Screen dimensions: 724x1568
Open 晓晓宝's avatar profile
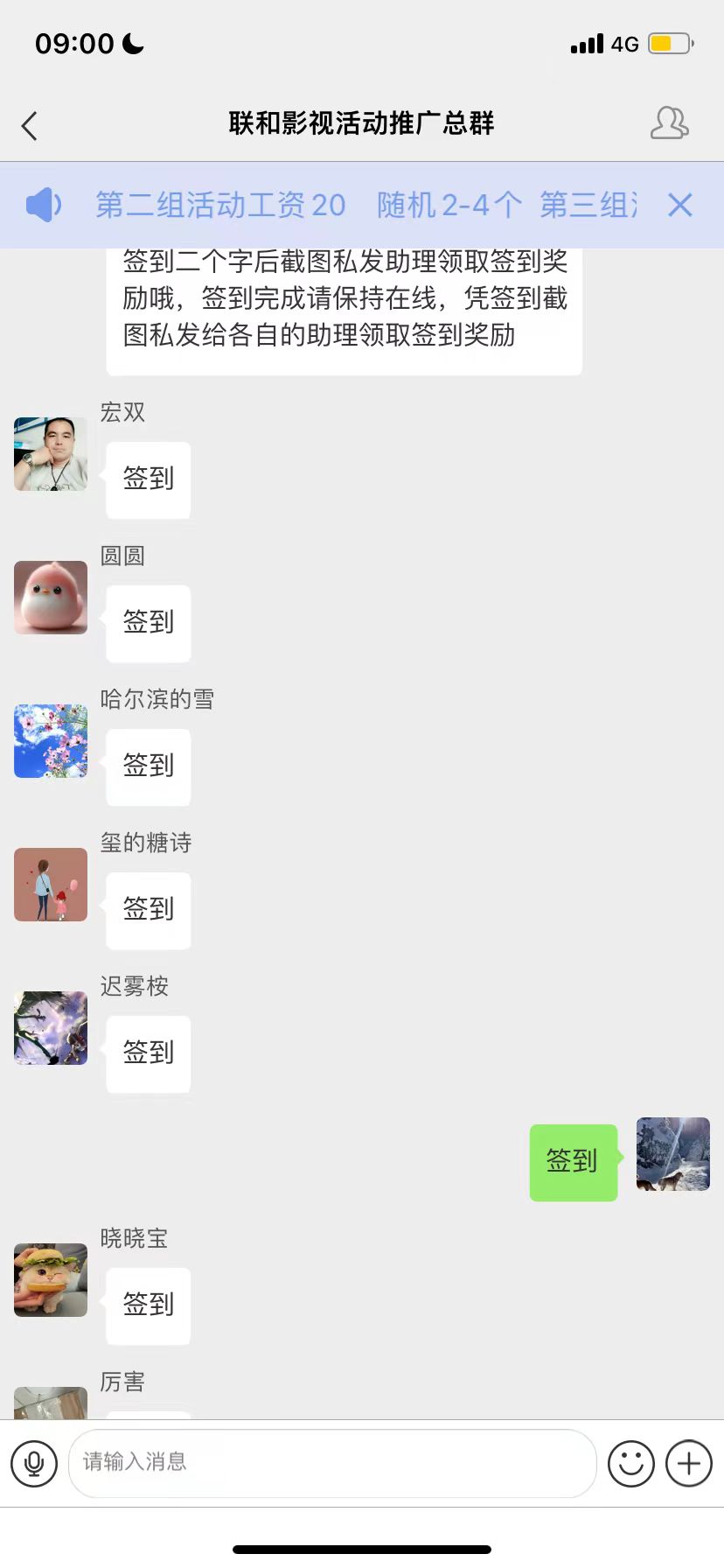tap(51, 1280)
